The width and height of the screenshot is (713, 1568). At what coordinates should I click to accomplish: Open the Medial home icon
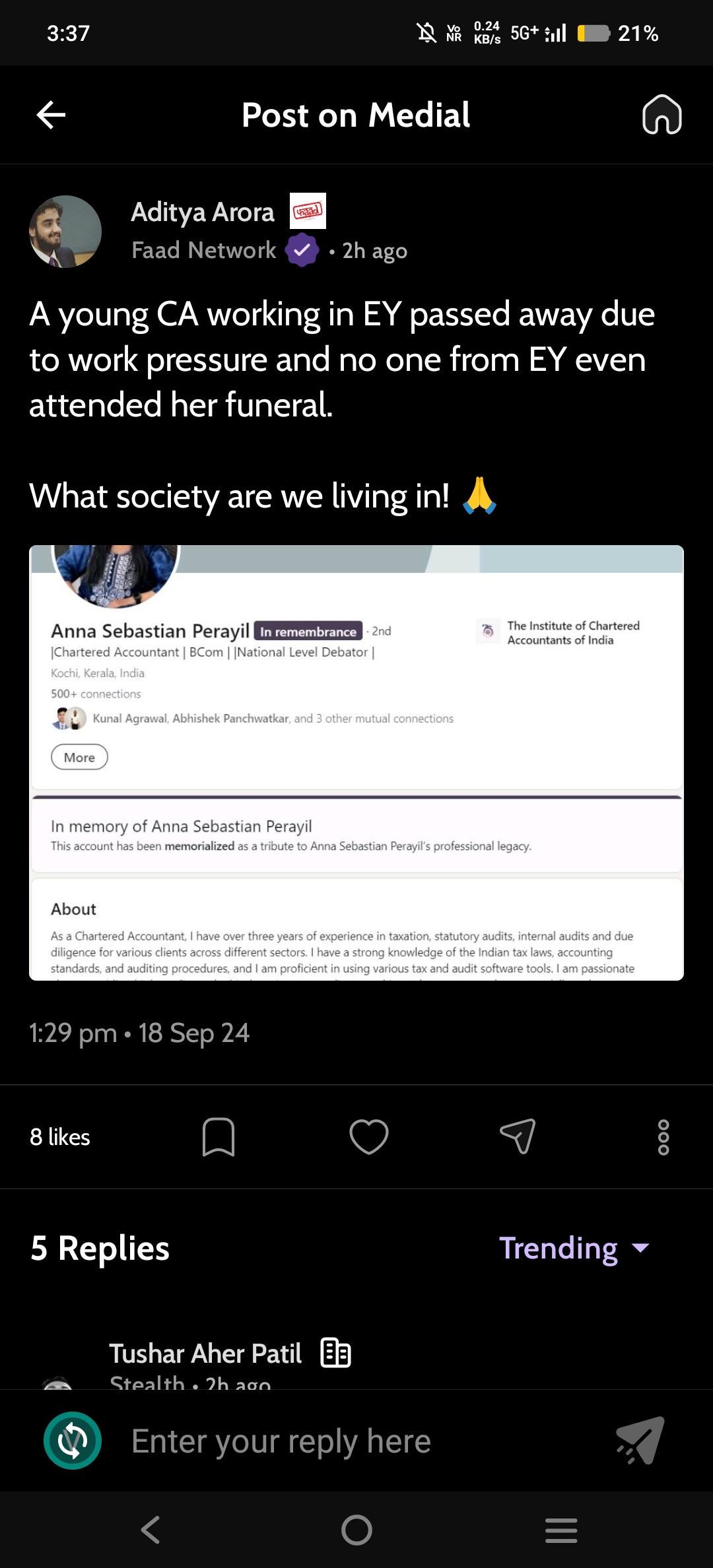(x=662, y=115)
